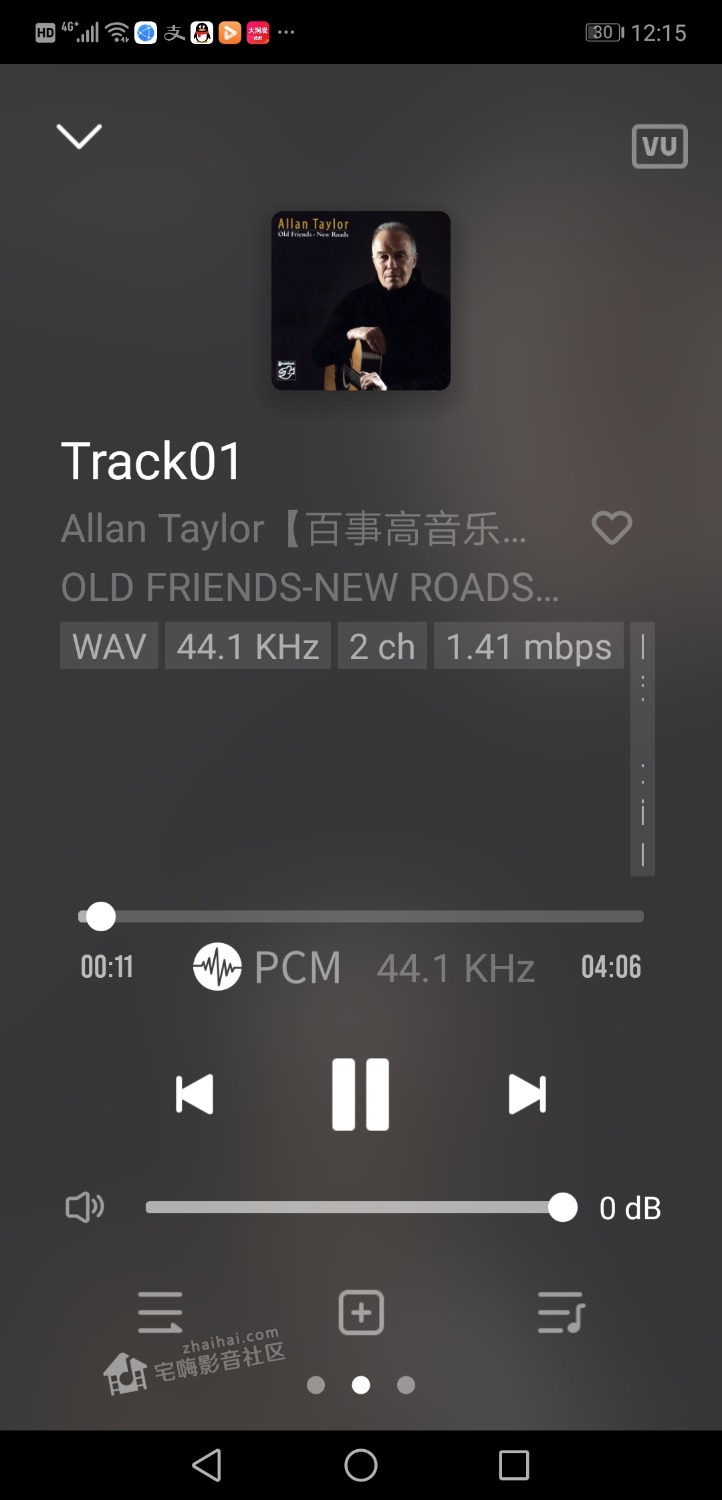Open the VU meter view
The height and width of the screenshot is (1500, 722).
click(x=660, y=147)
